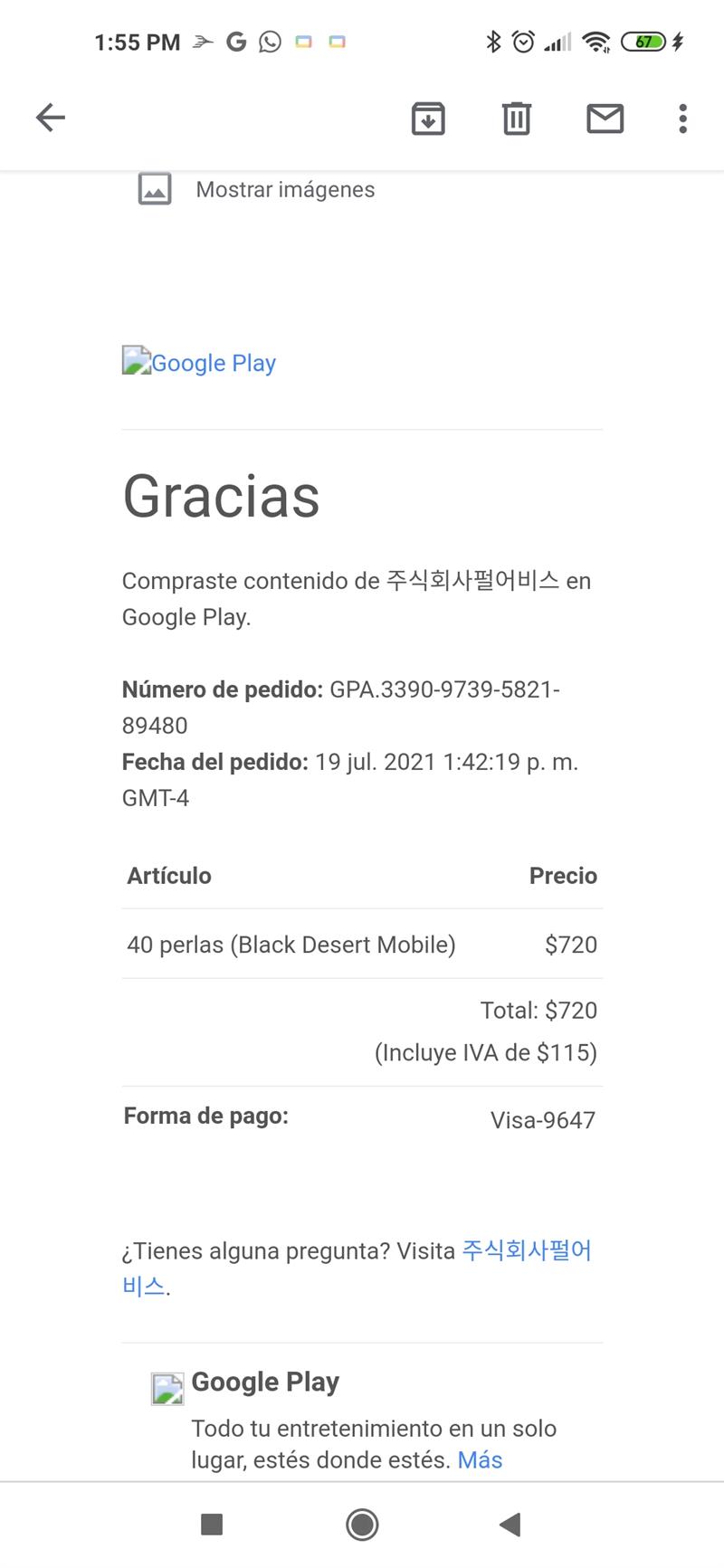
Task: Delete this email
Action: pos(516,119)
